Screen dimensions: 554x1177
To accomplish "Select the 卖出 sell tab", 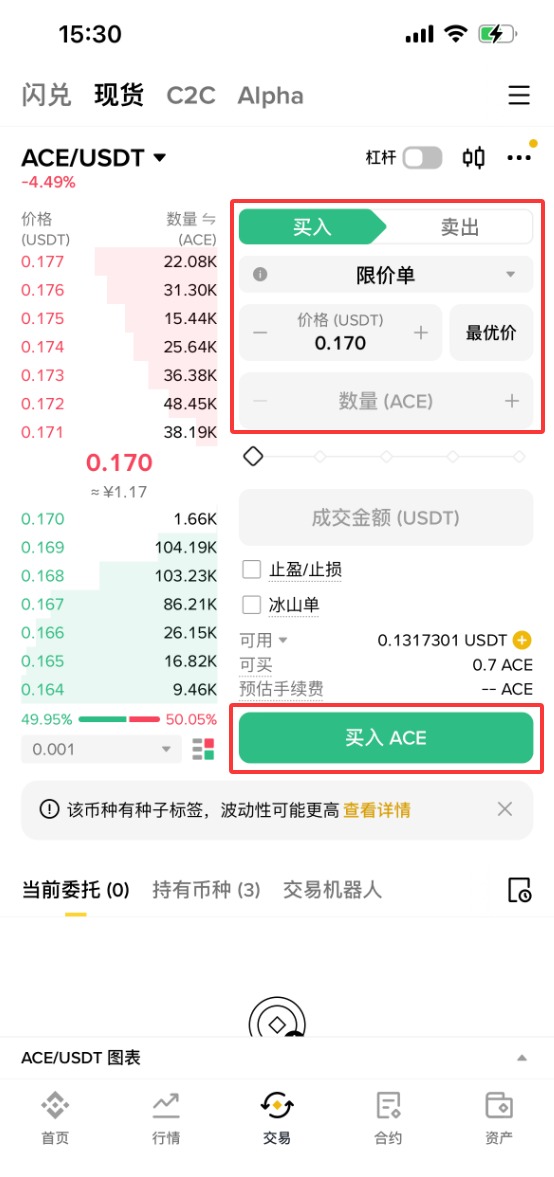I will tap(459, 227).
